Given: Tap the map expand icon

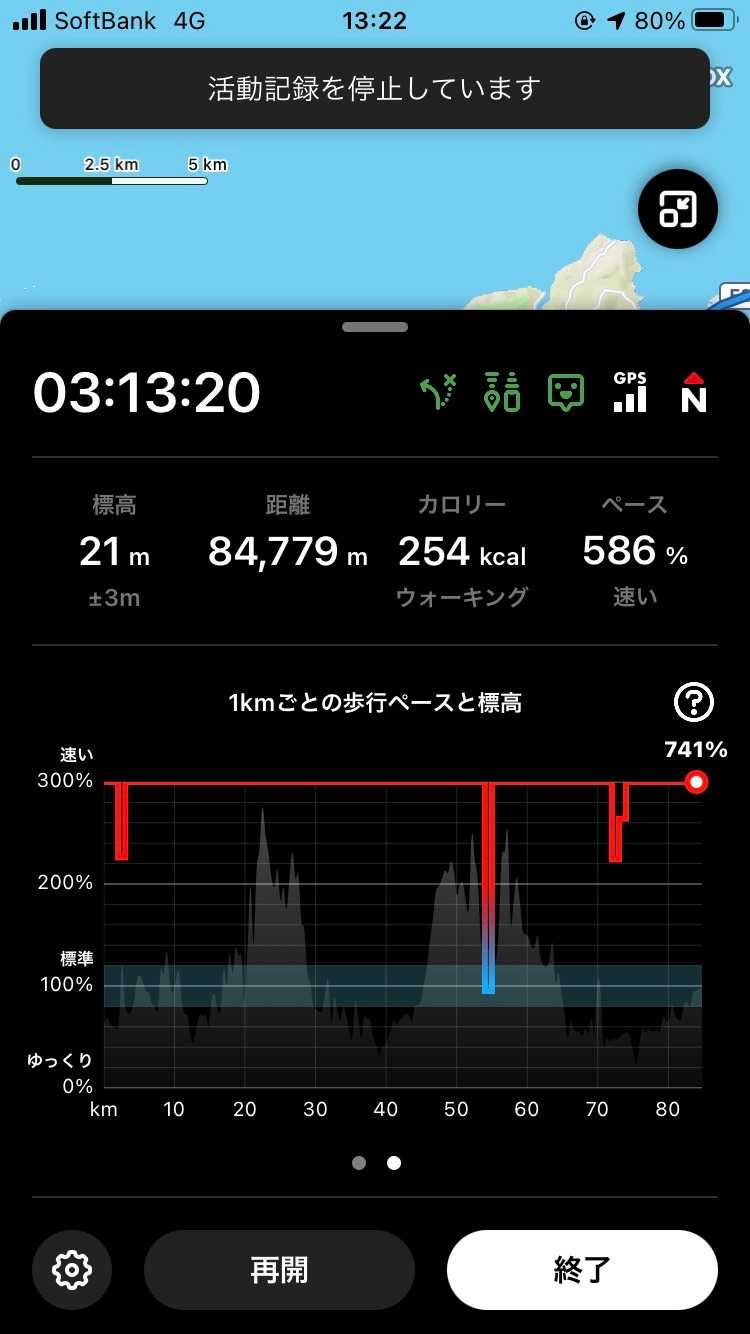Looking at the screenshot, I should pos(678,209).
